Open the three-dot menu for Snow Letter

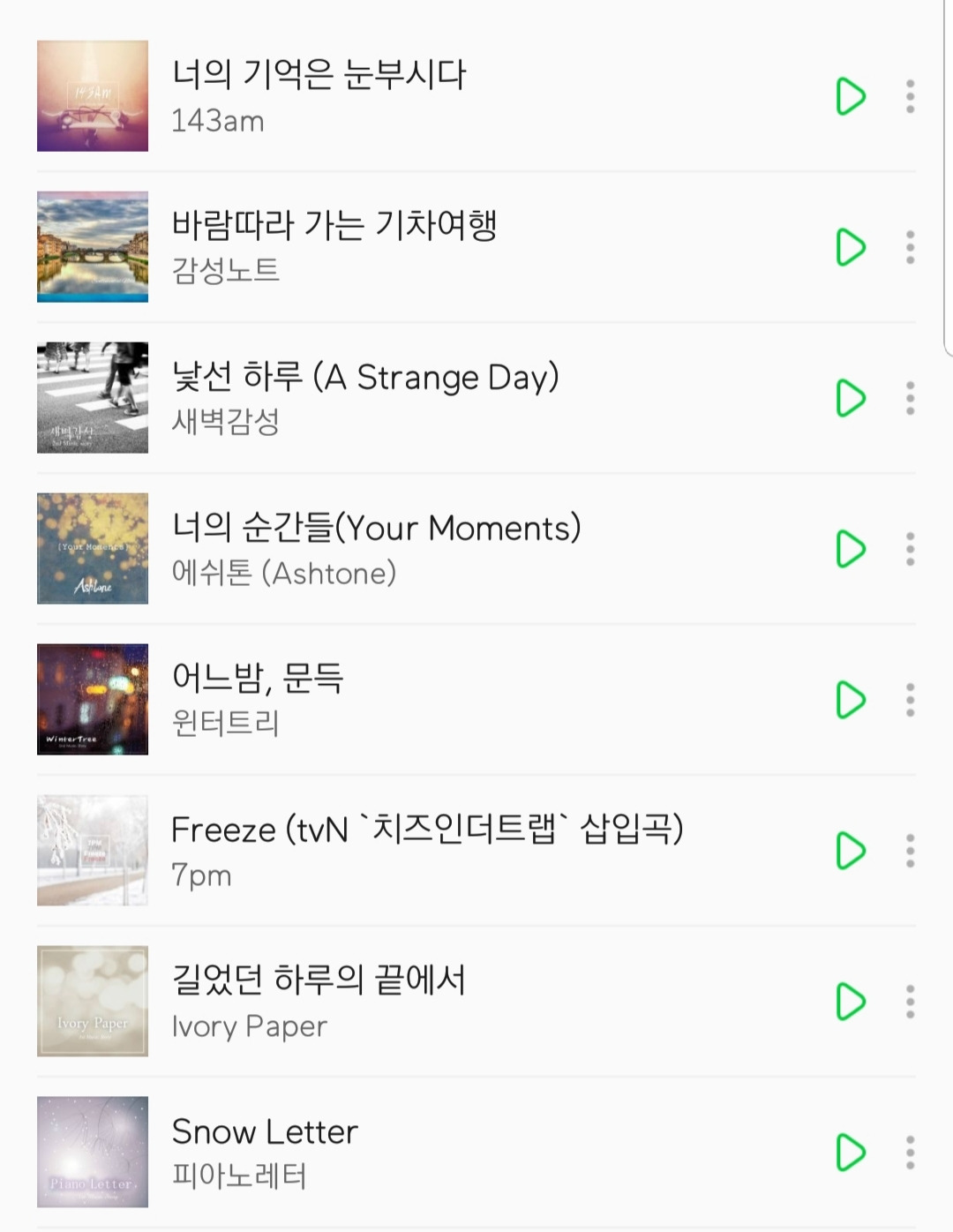pos(910,1153)
